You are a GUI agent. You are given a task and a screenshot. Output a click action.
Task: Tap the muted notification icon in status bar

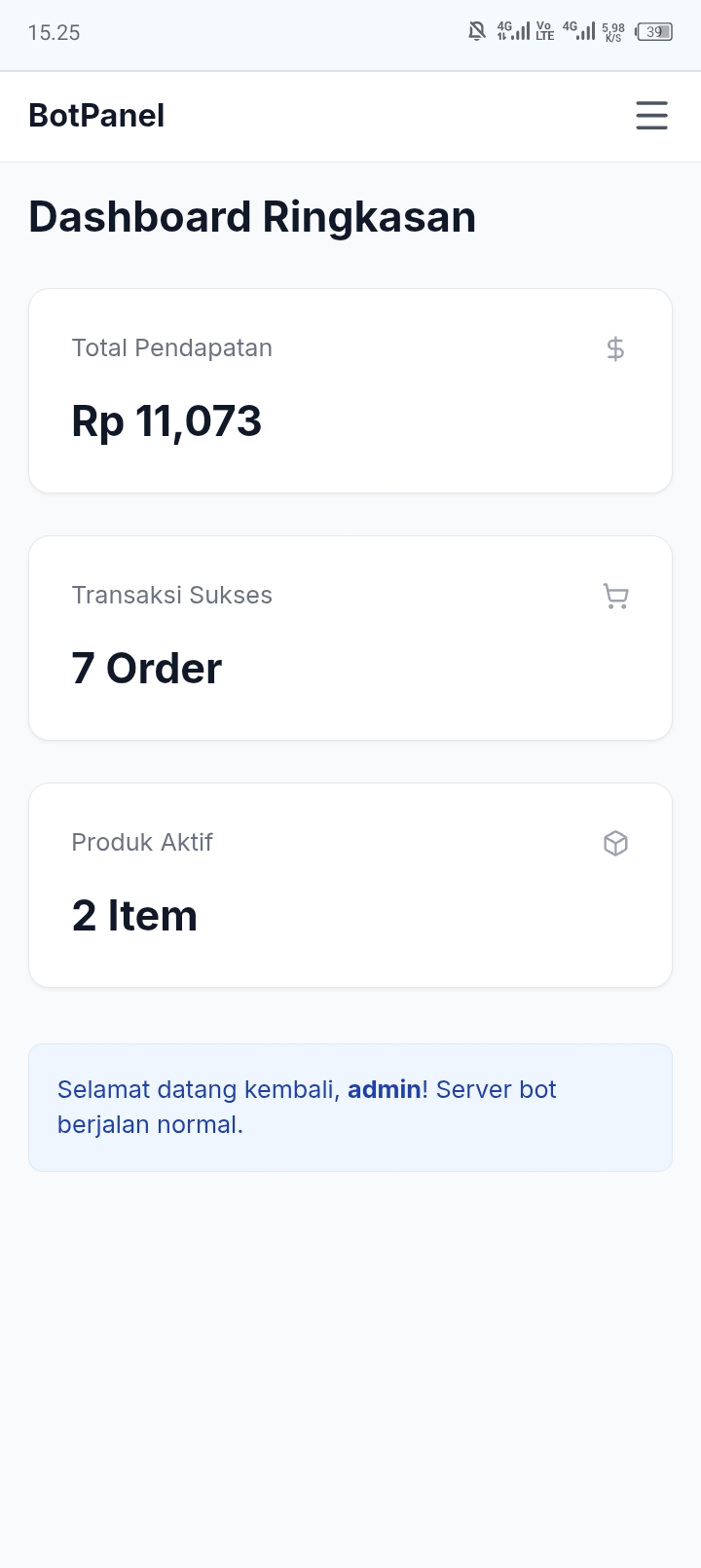click(476, 30)
